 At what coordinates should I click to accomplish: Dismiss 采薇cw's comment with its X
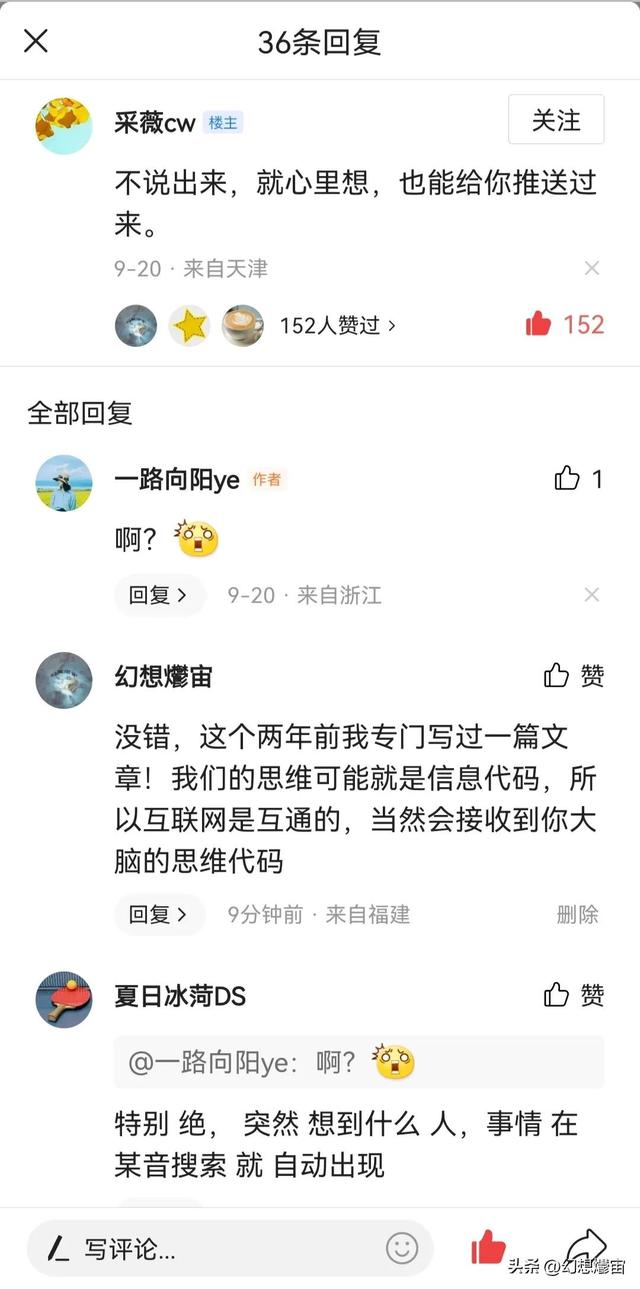592,268
